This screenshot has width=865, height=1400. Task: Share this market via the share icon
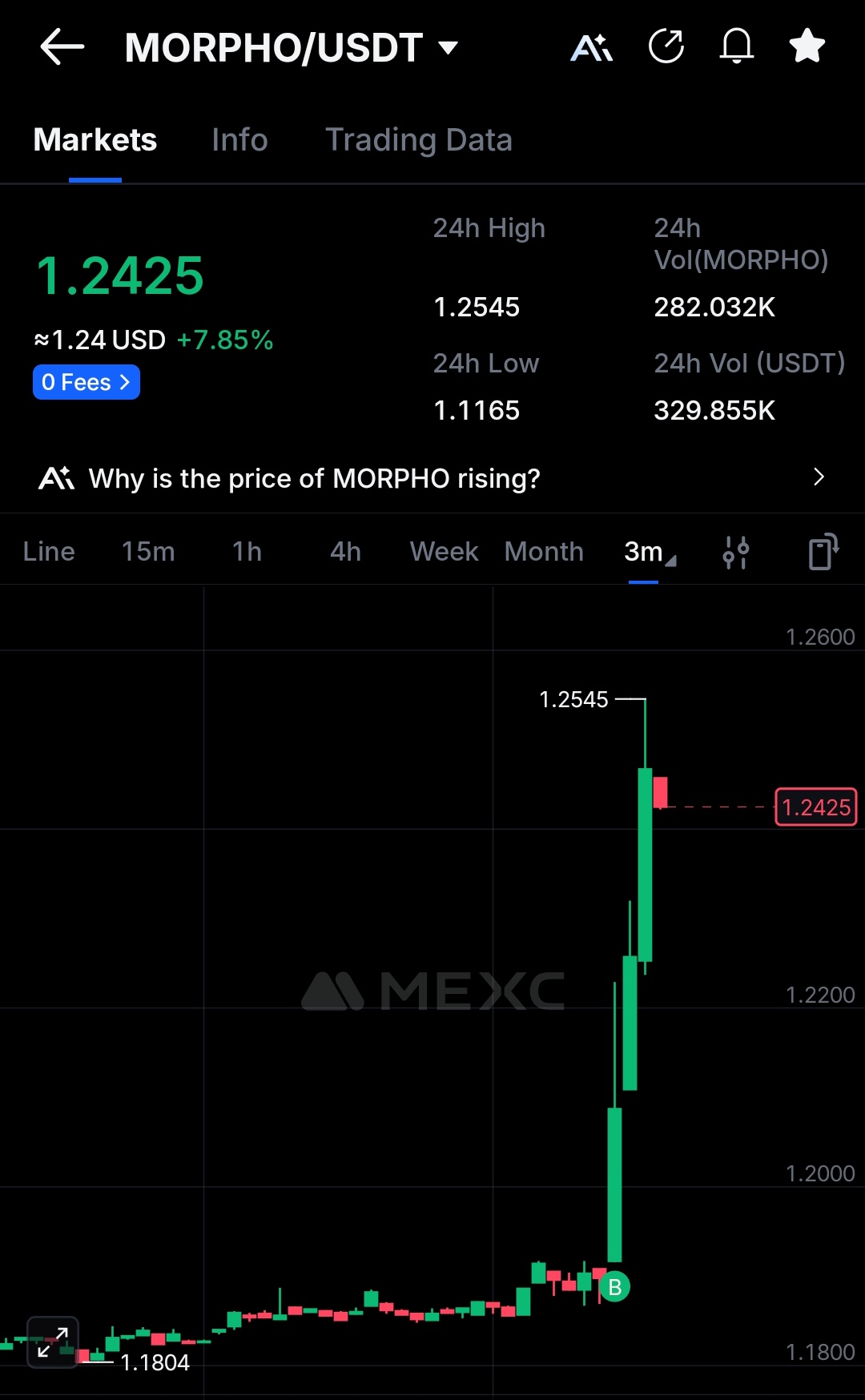point(666,46)
